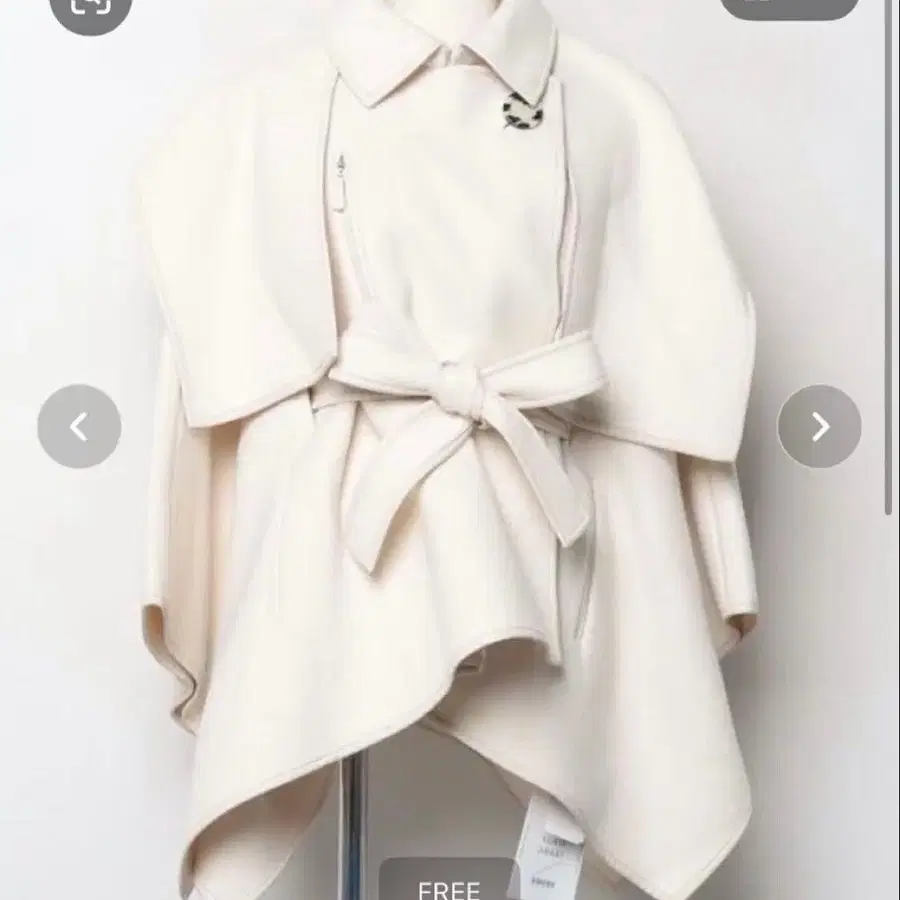Select the FREE size chip

coord(449,885)
